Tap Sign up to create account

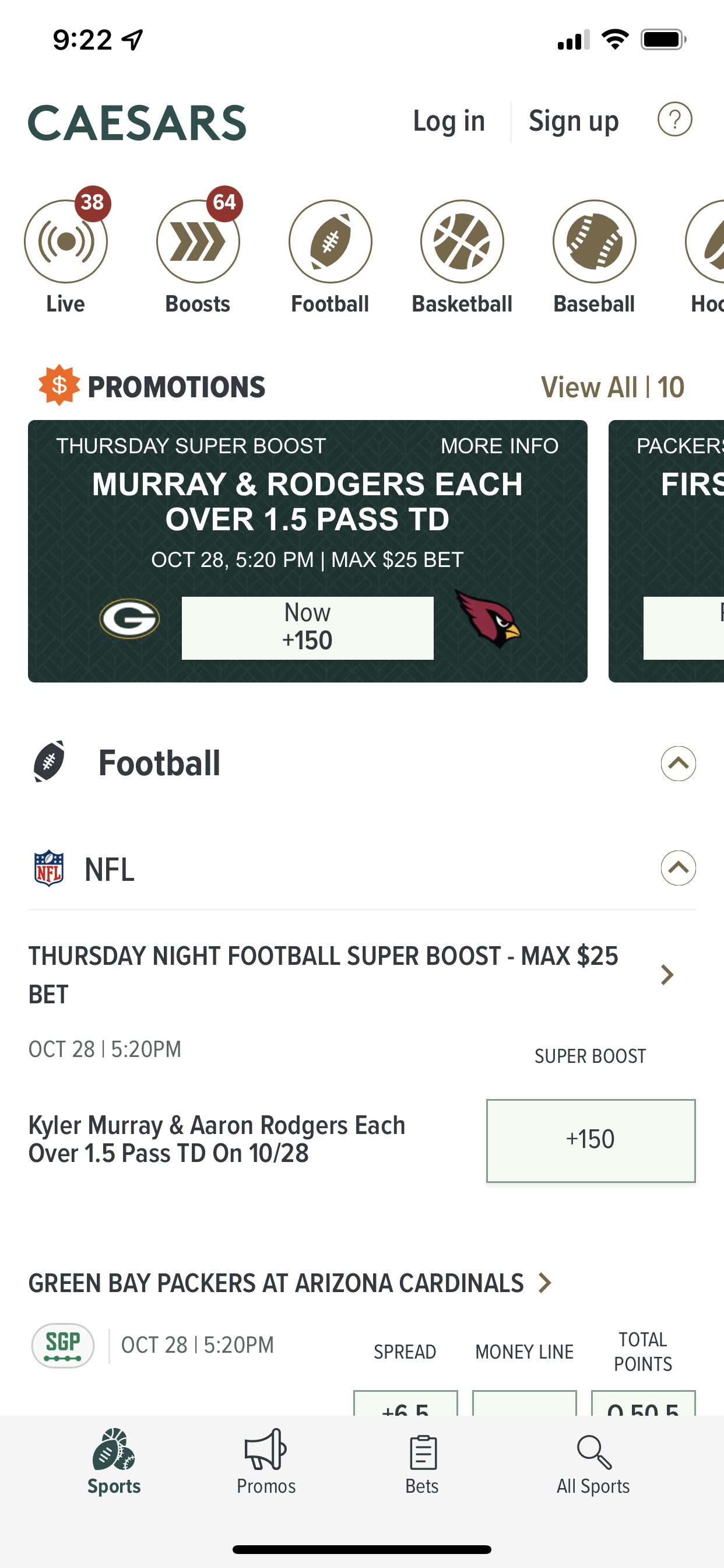pos(573,121)
